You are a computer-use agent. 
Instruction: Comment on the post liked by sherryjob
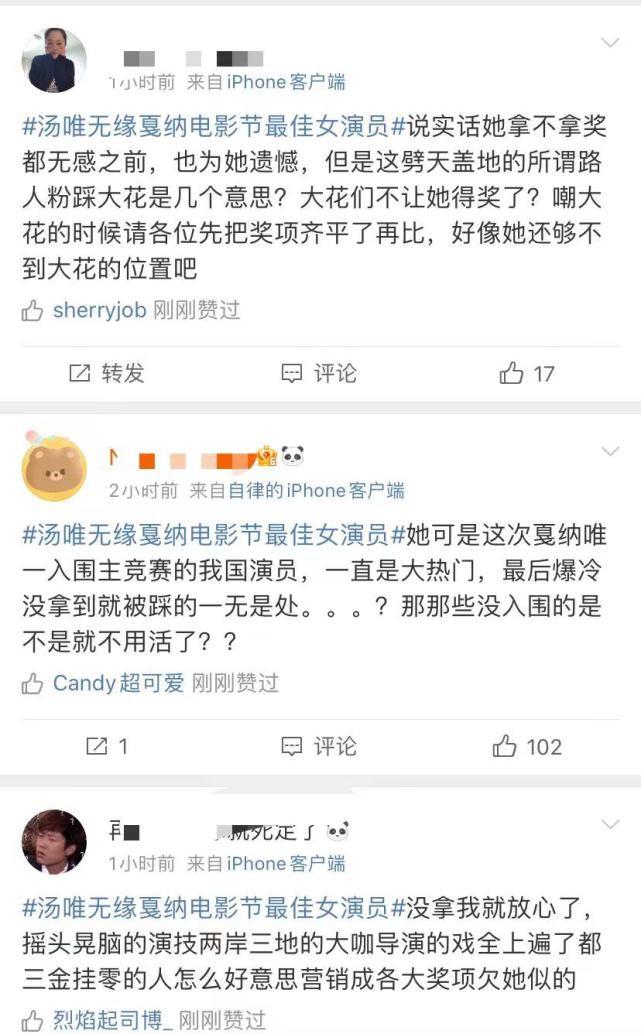[x=319, y=373]
